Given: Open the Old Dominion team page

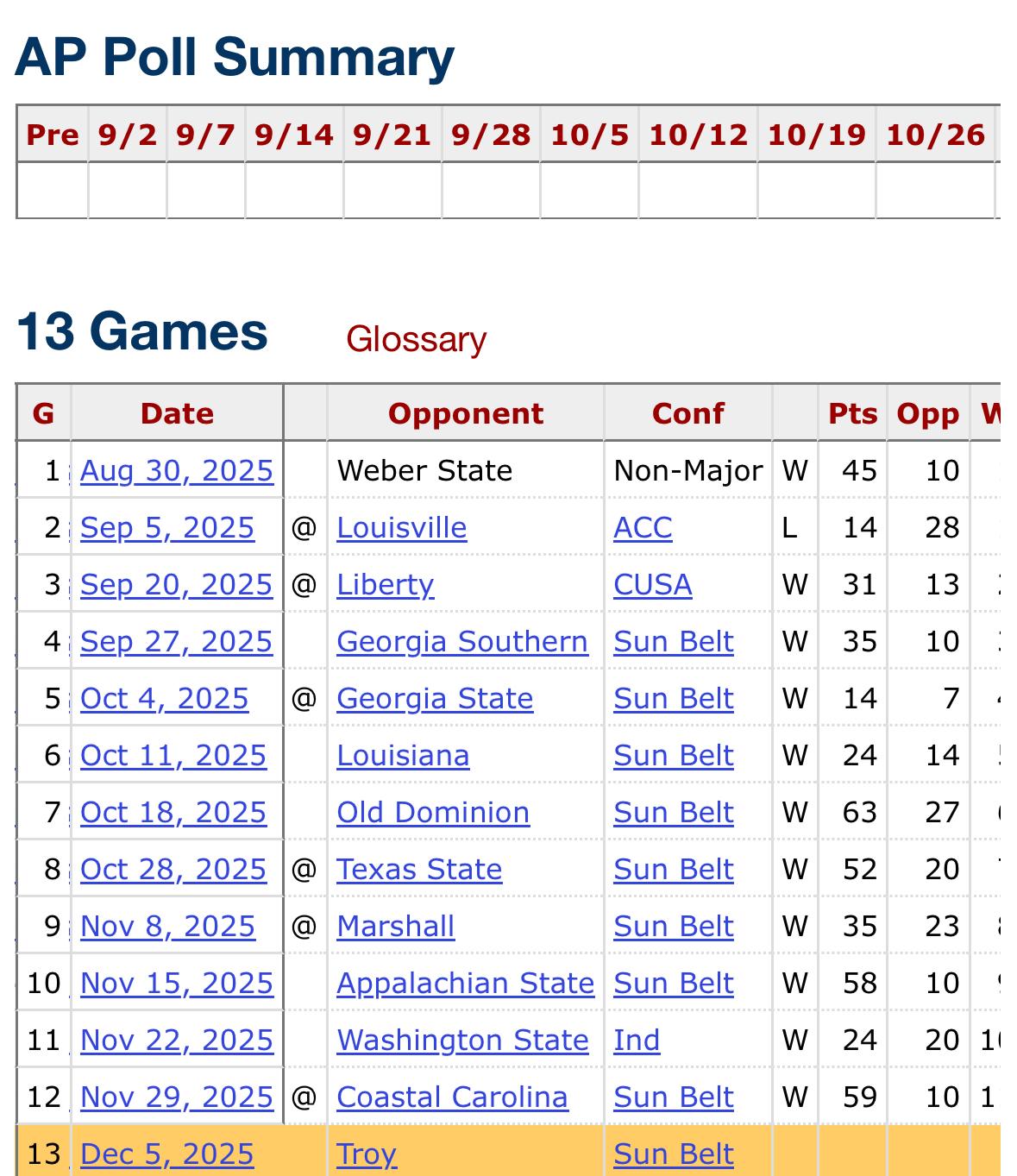Looking at the screenshot, I should click(433, 813).
